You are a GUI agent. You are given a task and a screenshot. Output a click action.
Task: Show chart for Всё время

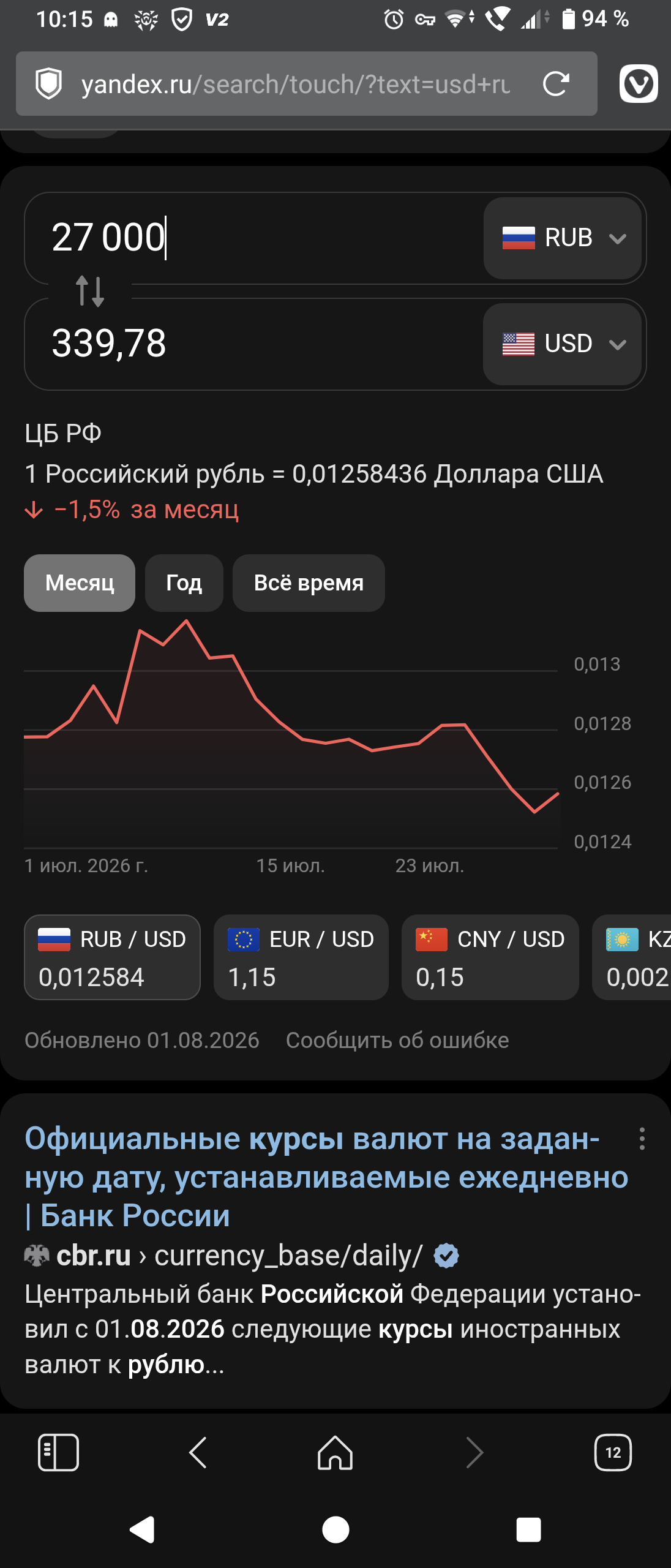pyautogui.click(x=309, y=582)
